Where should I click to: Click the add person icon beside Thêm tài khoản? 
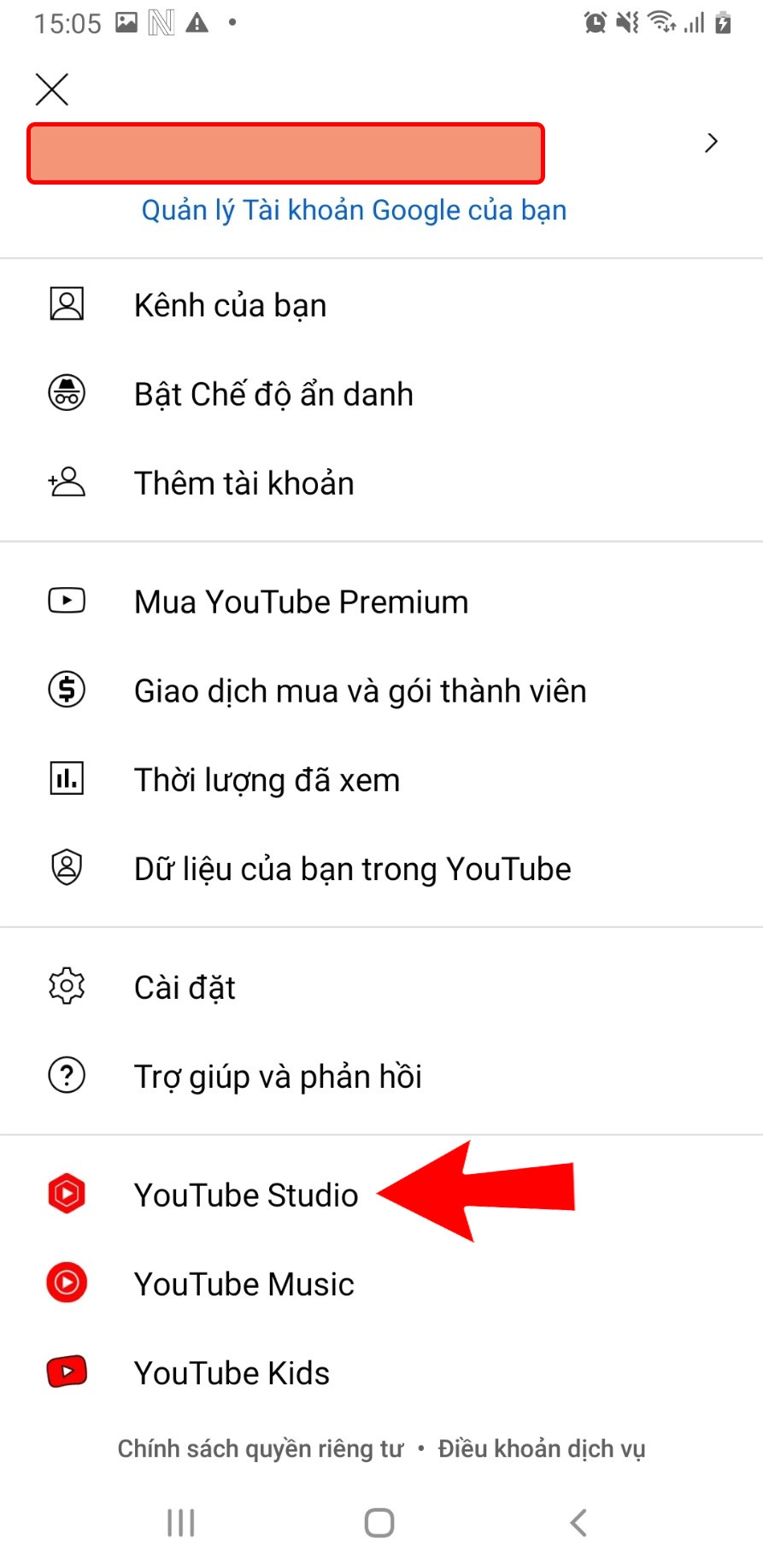(67, 483)
